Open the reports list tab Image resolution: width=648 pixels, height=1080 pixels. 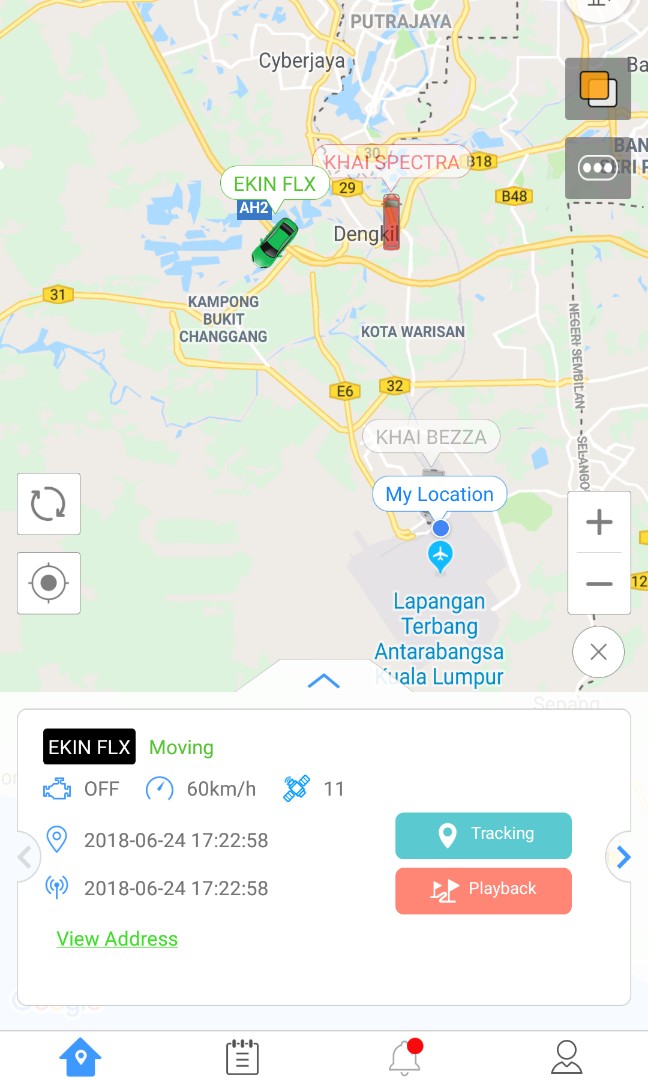pyautogui.click(x=242, y=1056)
